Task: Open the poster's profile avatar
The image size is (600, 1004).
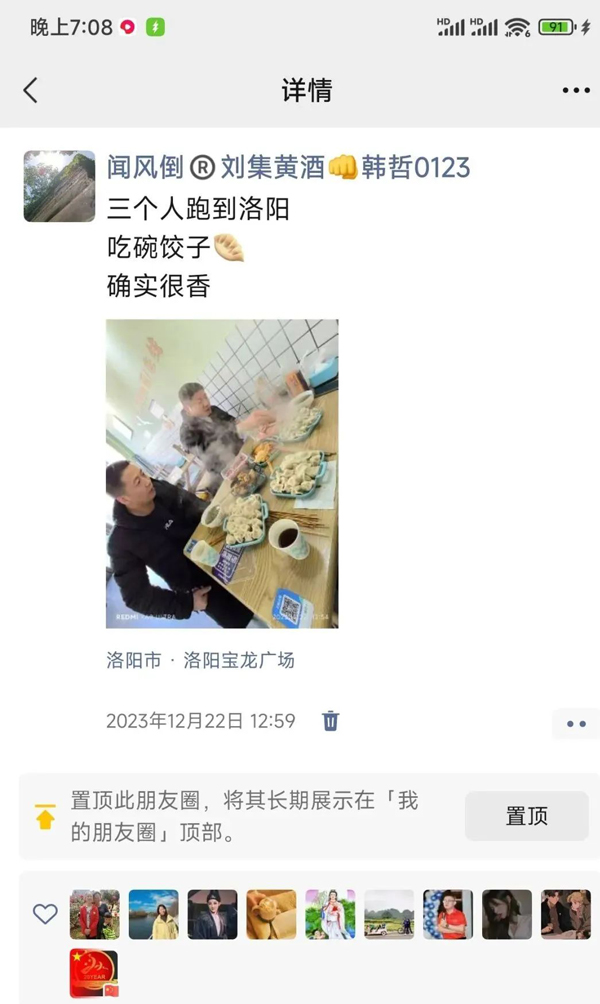Action: [59, 186]
